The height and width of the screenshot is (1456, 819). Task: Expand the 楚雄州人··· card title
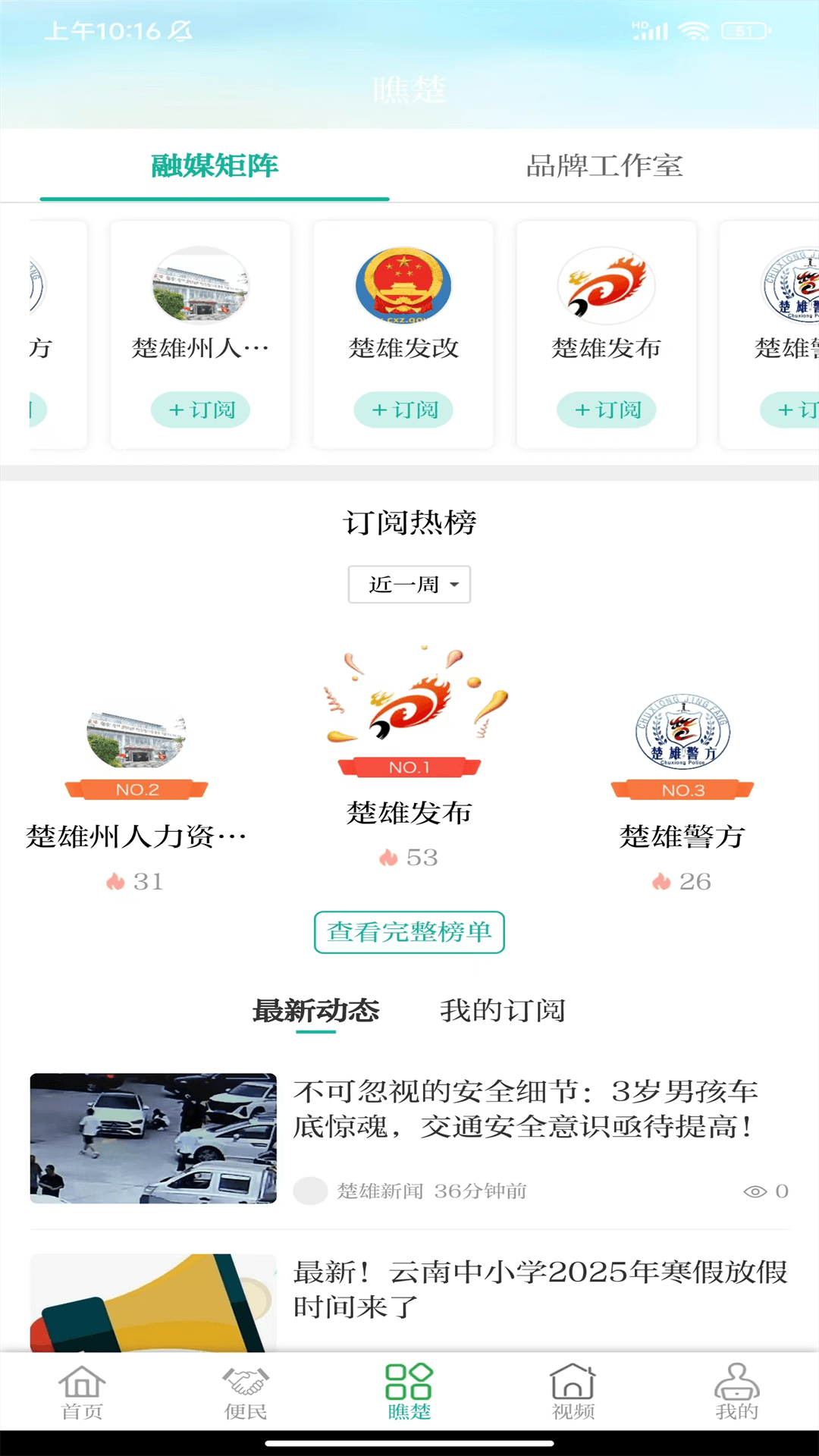tap(201, 348)
